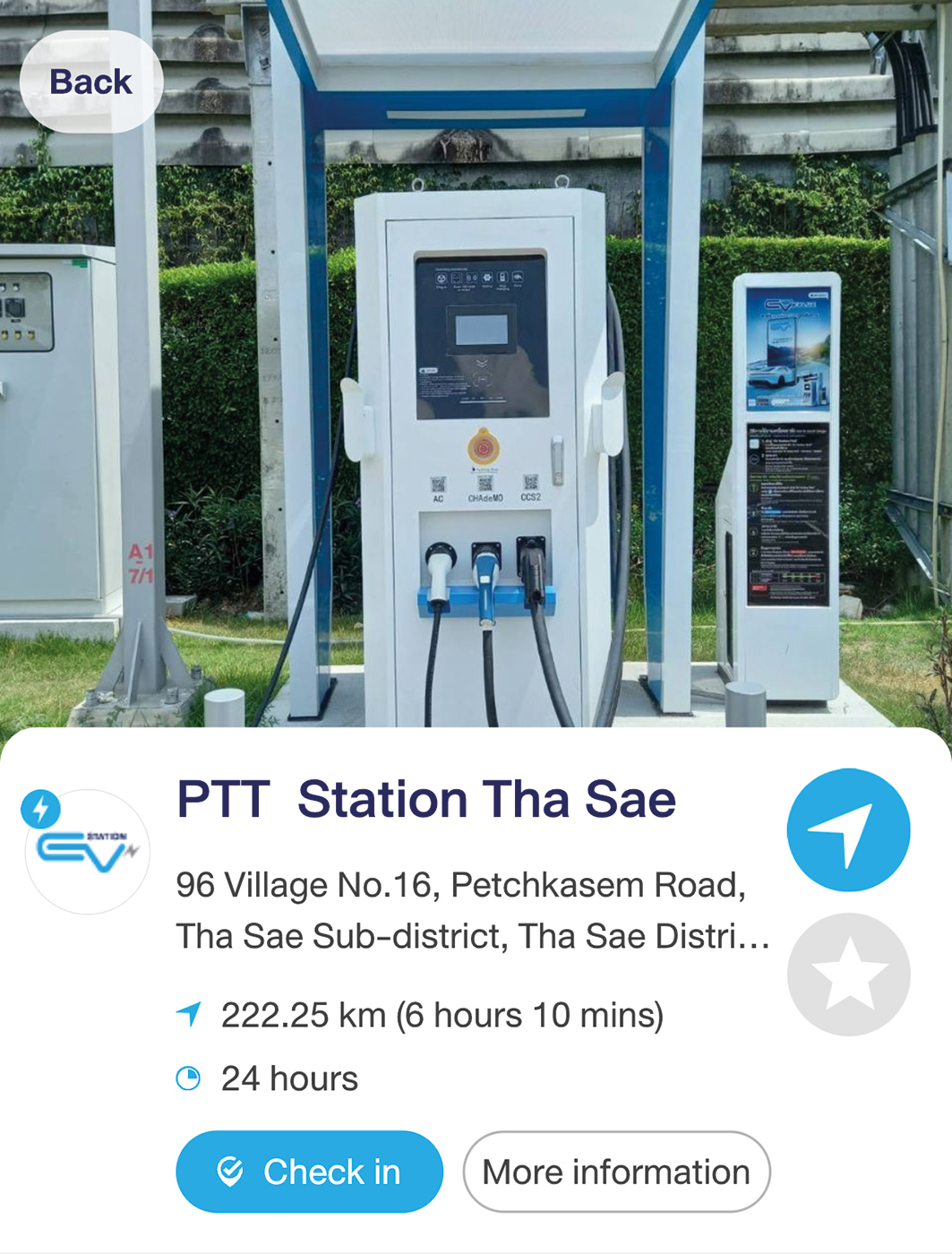Open More information
The height and width of the screenshot is (1254, 952).
coord(616,1172)
